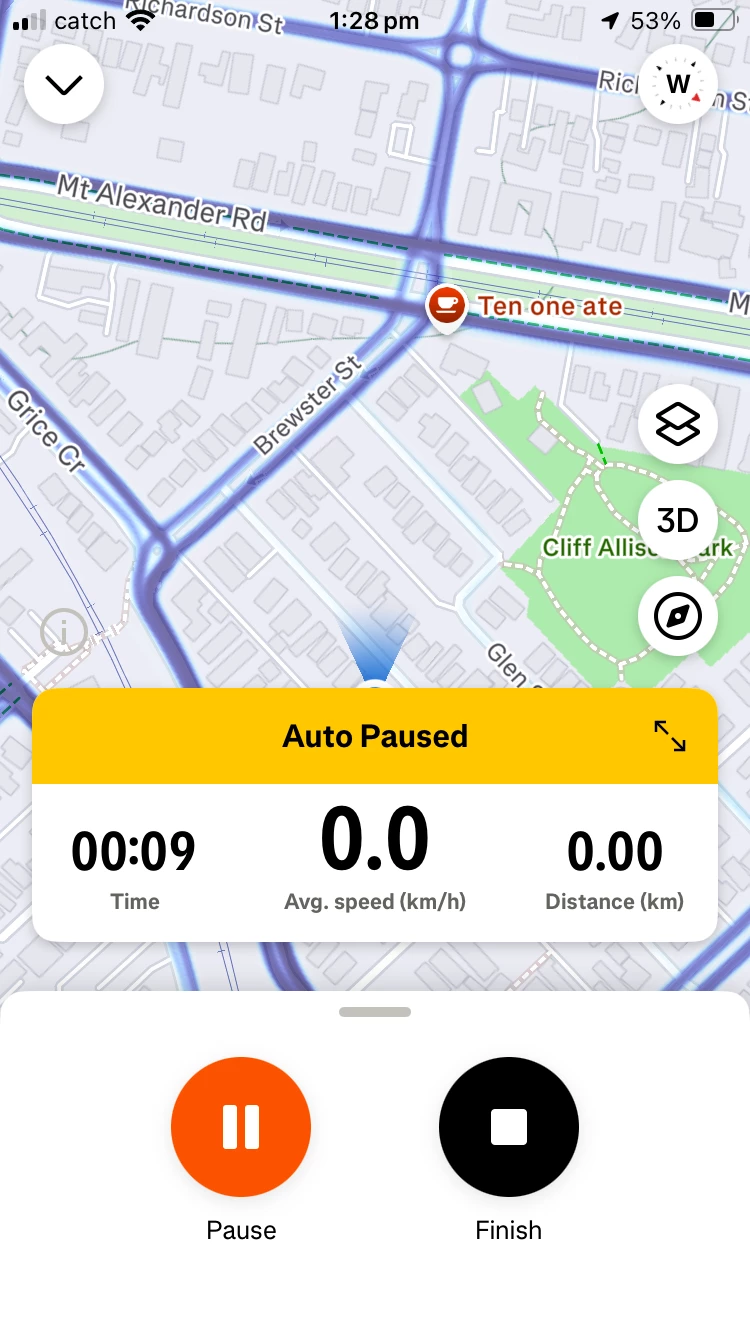Tap the compass heading indicator
750x1334 pixels.
pos(678,84)
